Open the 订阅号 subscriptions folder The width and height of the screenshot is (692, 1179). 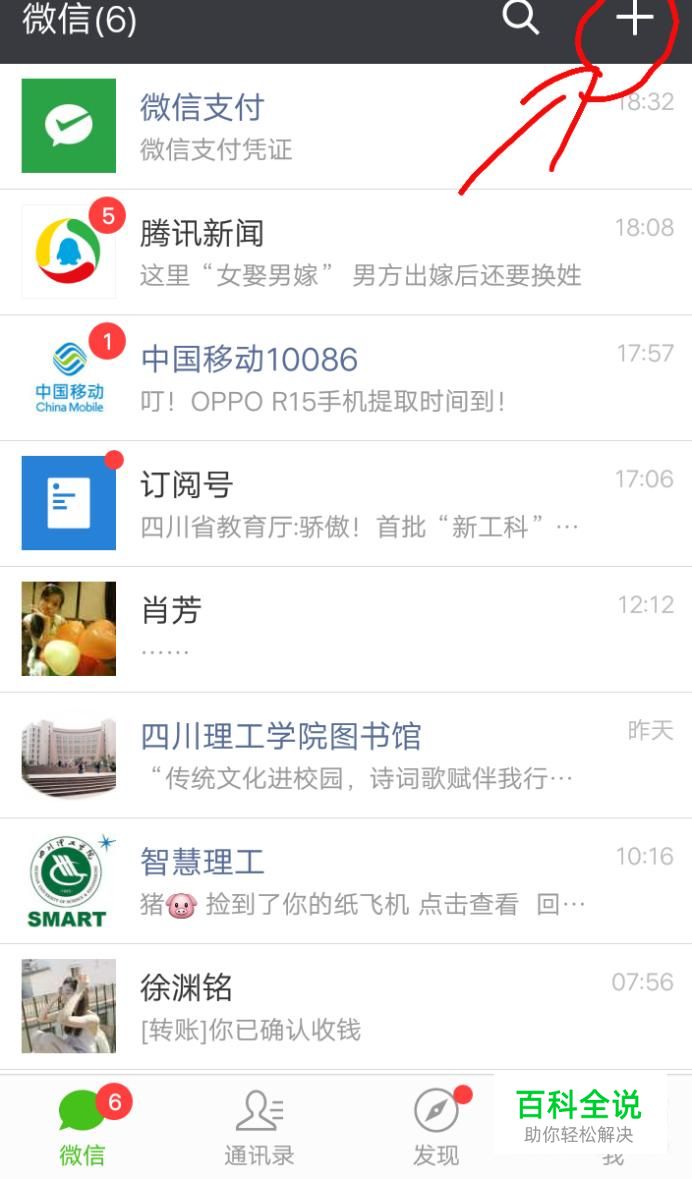click(346, 504)
